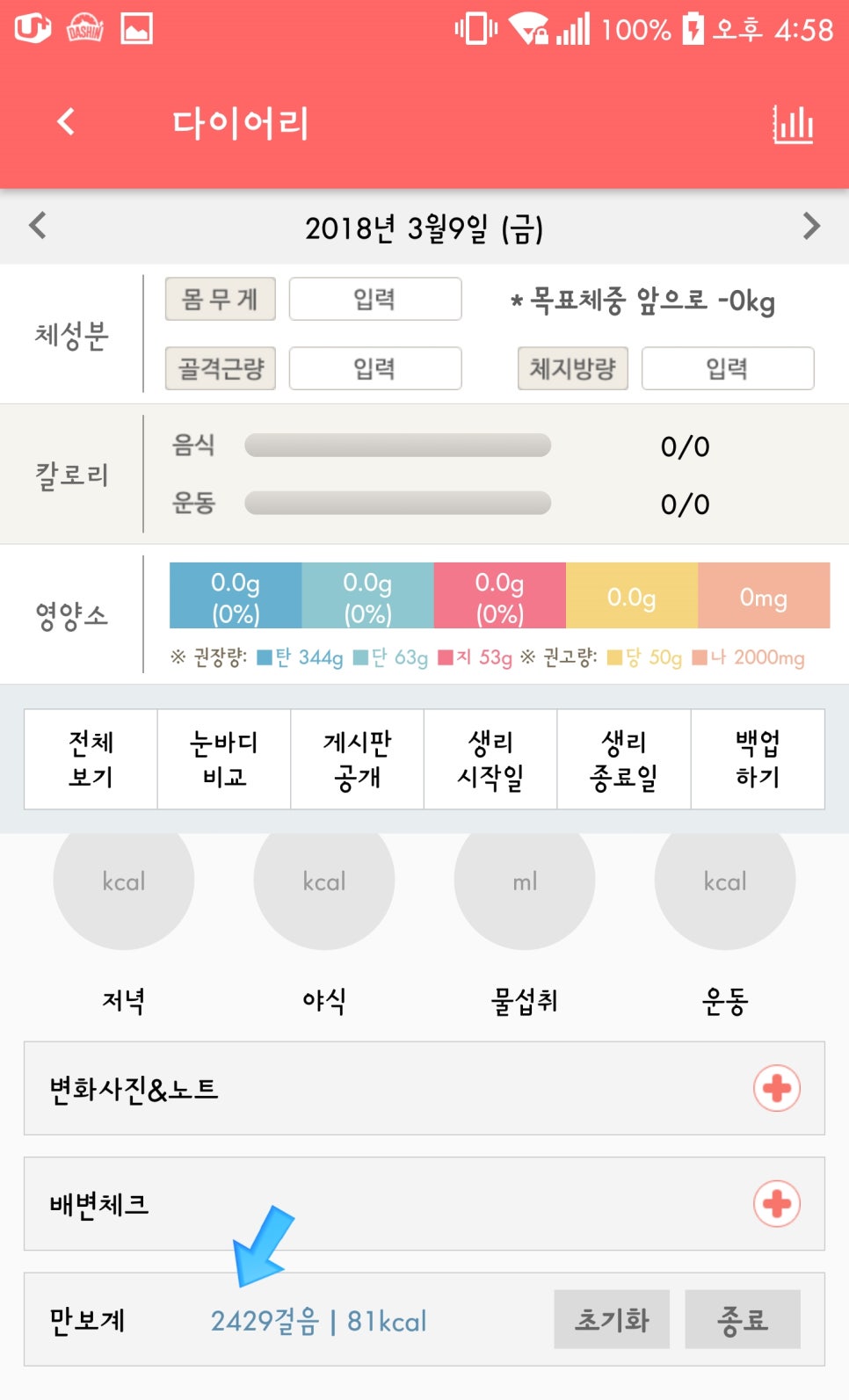The image size is (849, 1400).
Task: Tap the back arrow in the header
Action: click(x=63, y=123)
